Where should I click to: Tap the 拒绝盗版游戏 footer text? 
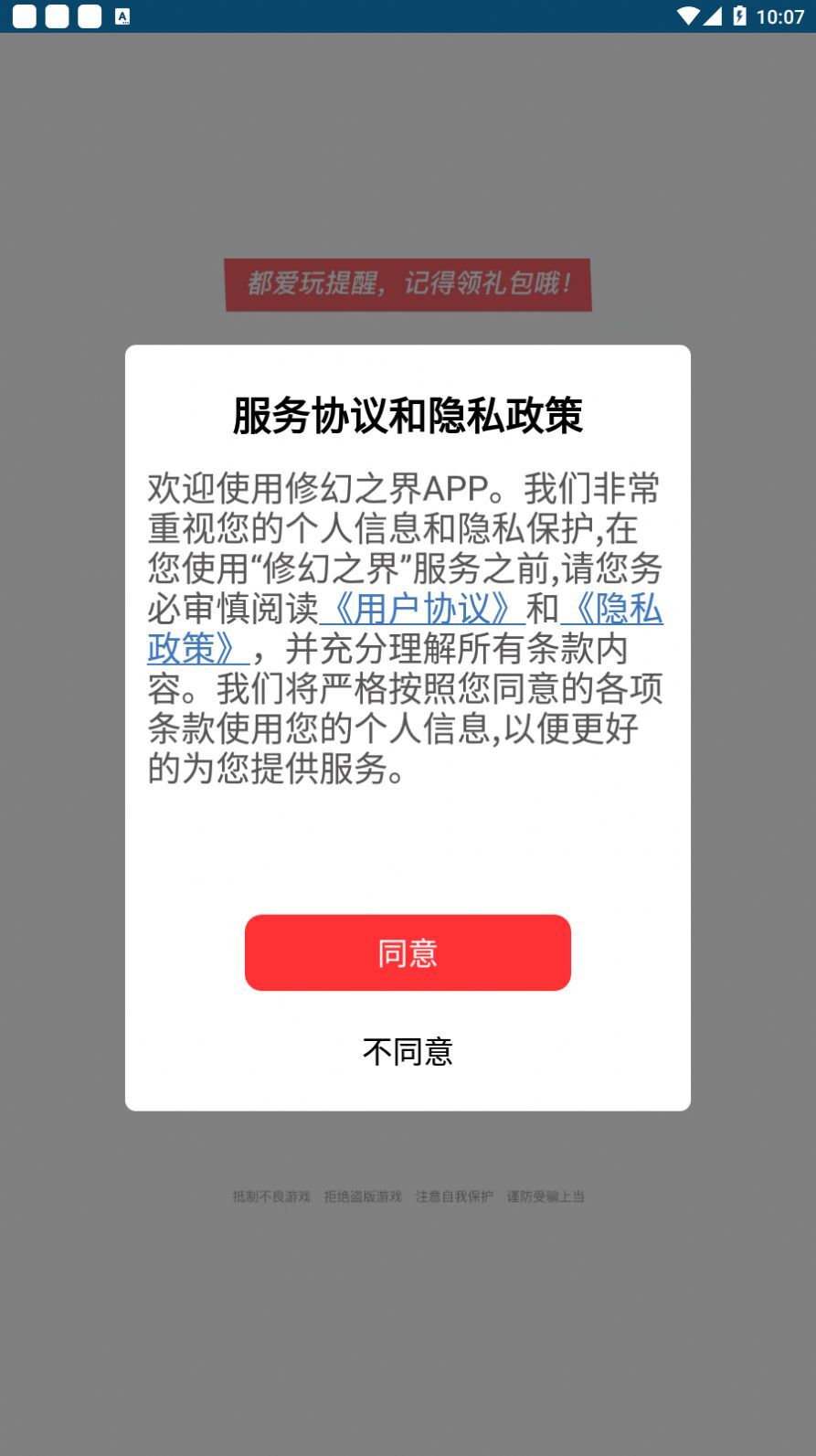365,1196
